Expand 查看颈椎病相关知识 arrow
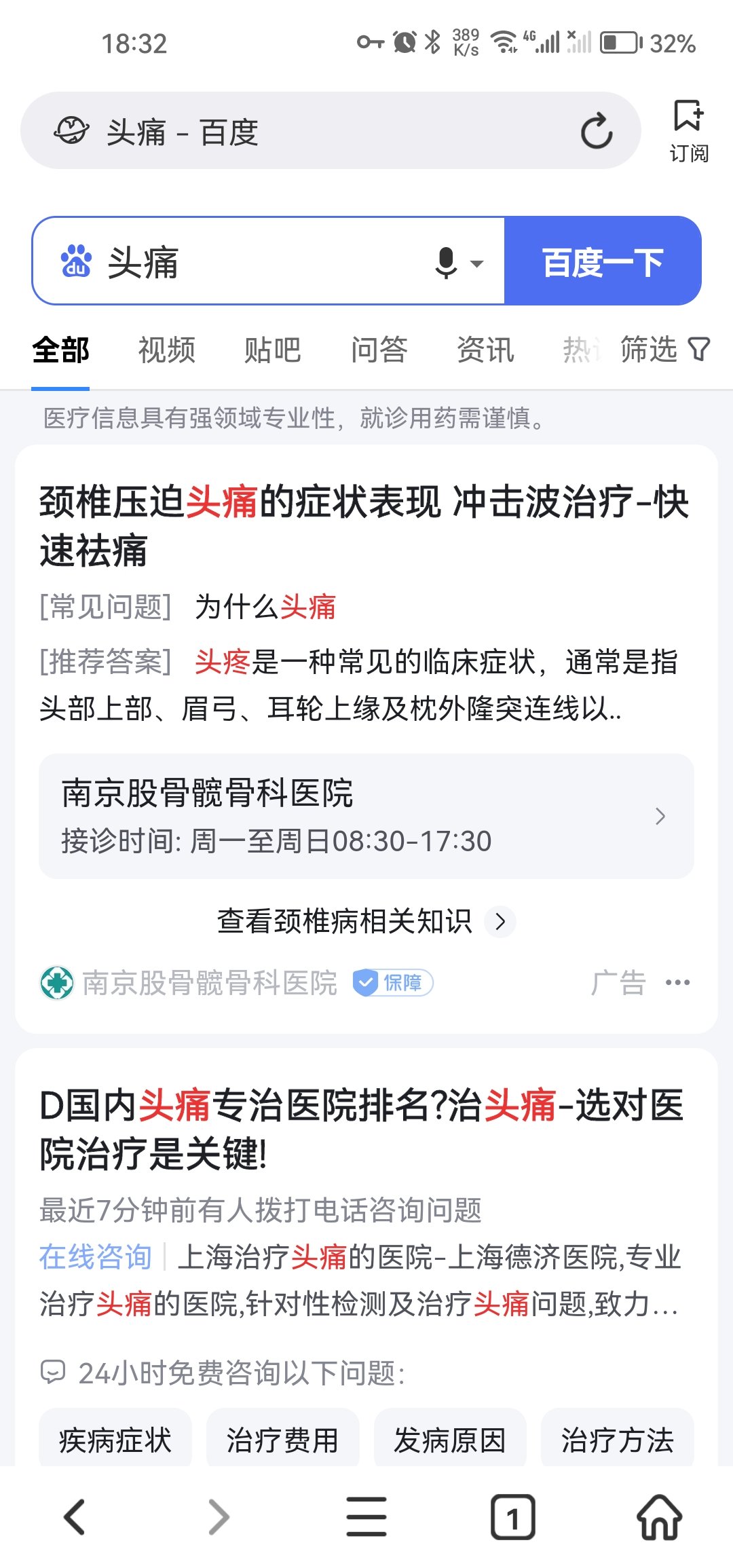The height and width of the screenshot is (1568, 733). pos(502,922)
